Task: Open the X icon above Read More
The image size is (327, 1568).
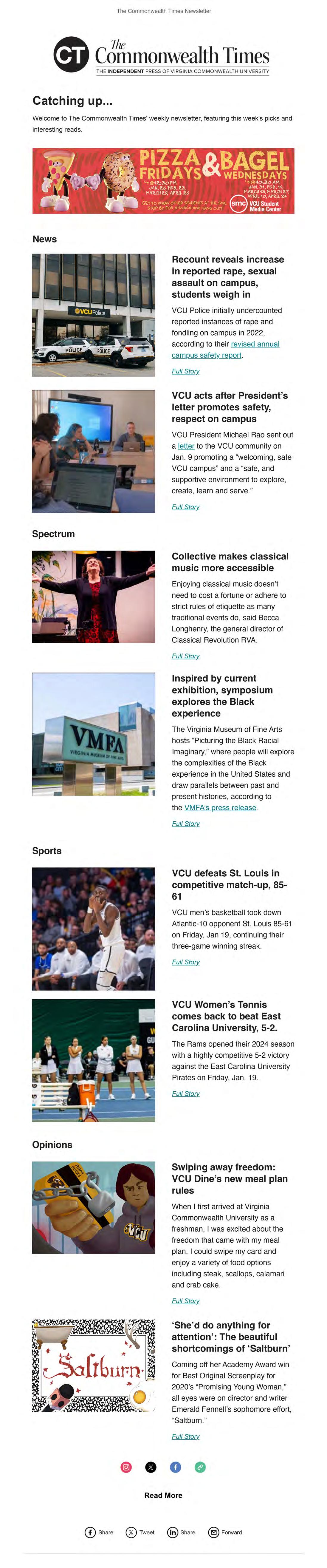Action: click(151, 1467)
